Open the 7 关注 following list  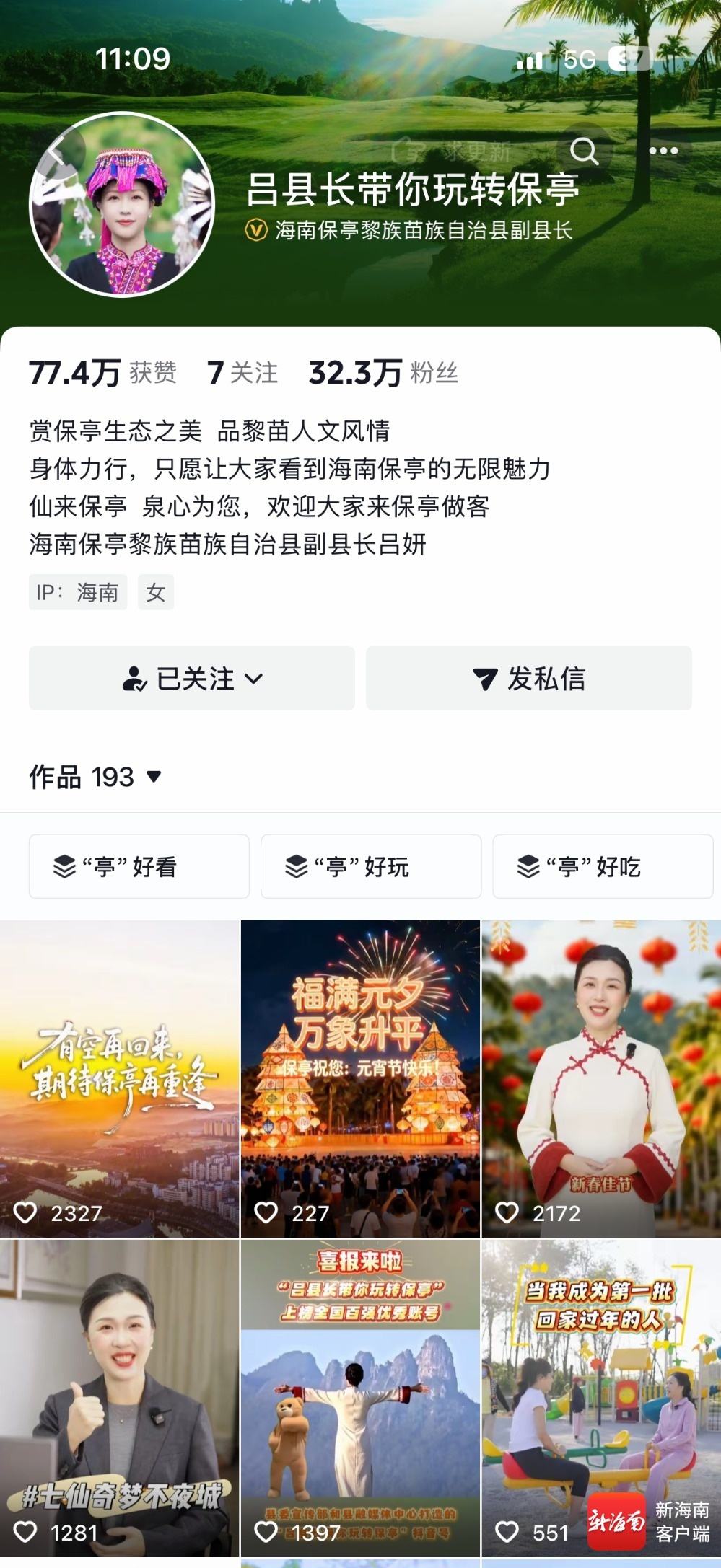tap(242, 373)
